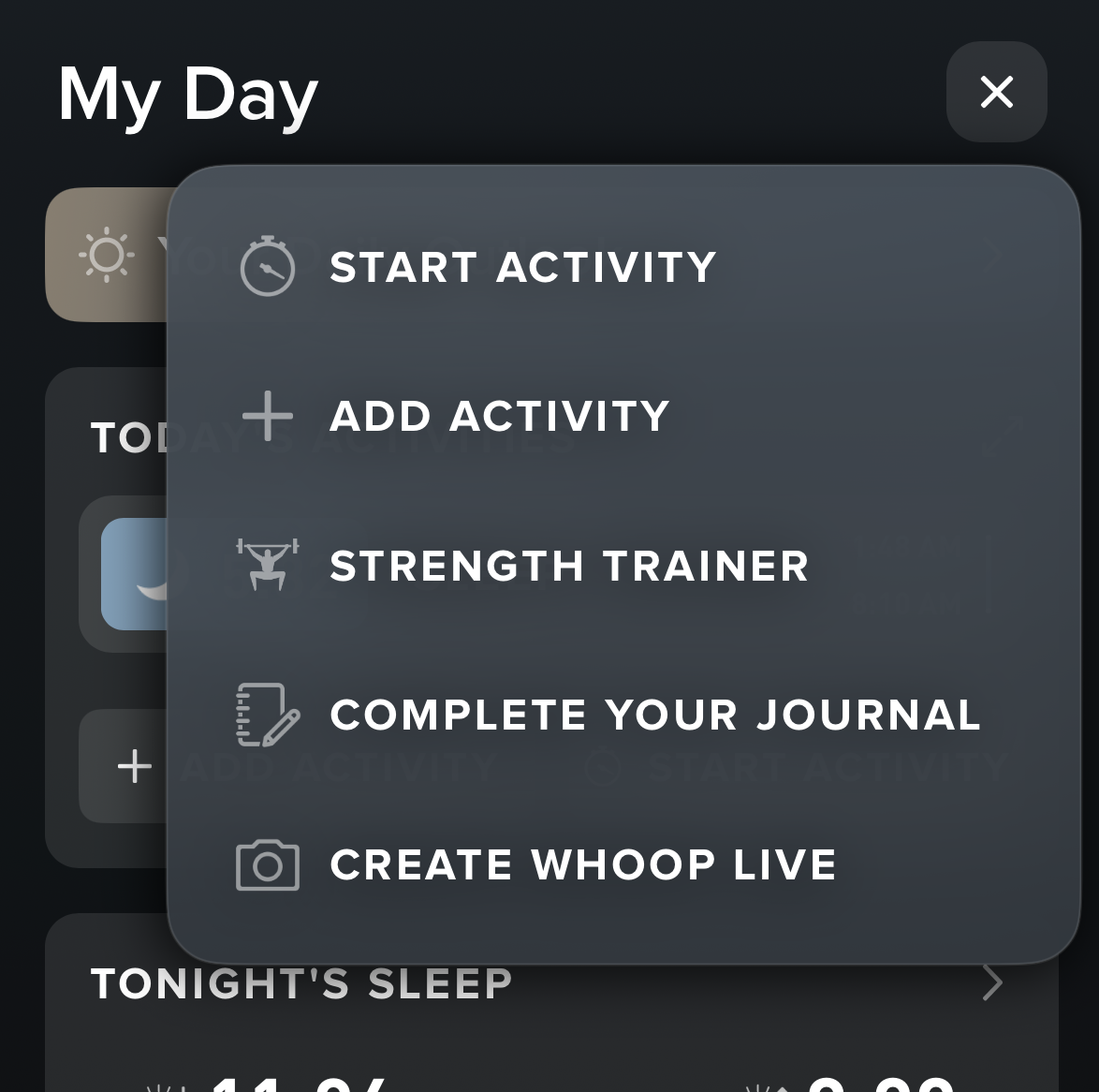Select Create WHOOP Live

[582, 864]
